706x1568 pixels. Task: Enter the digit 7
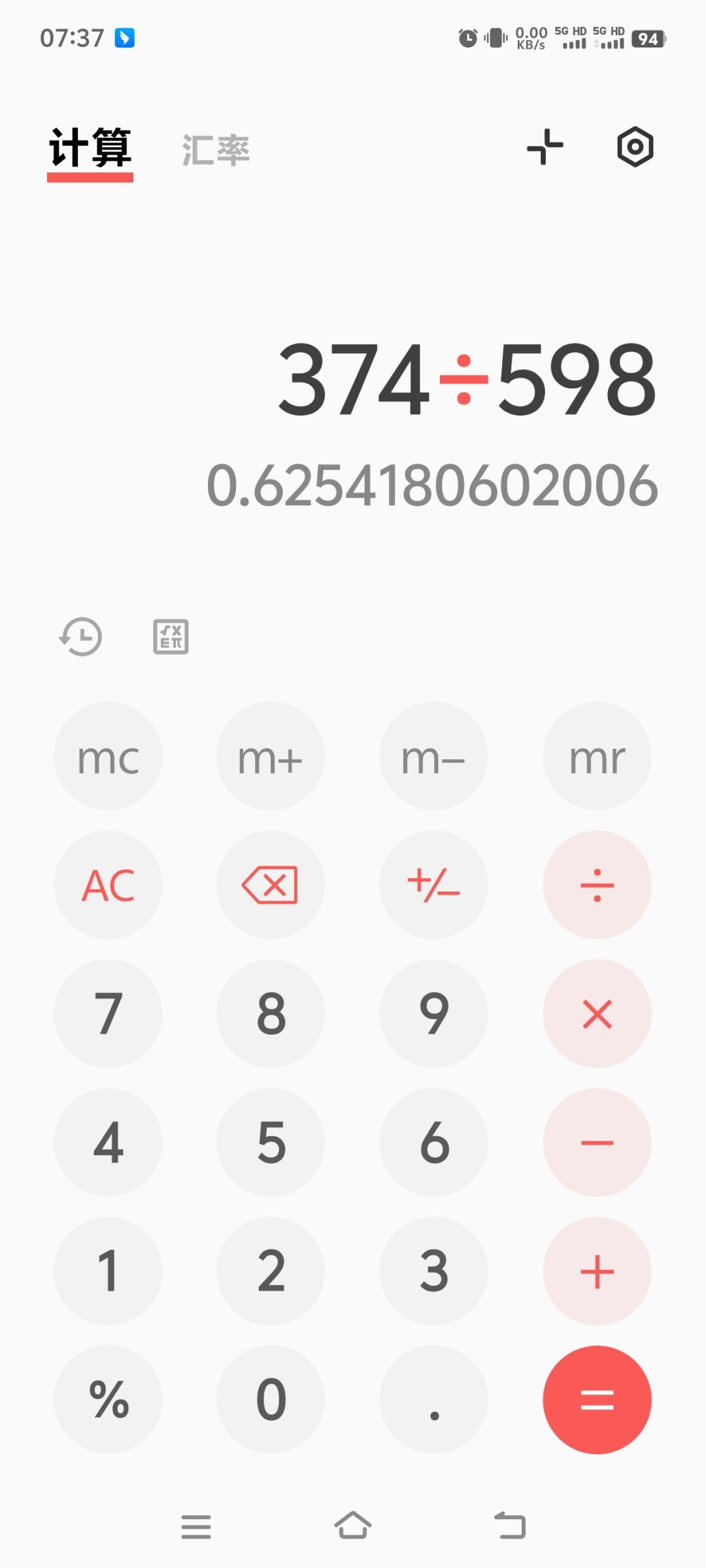[x=108, y=1013]
